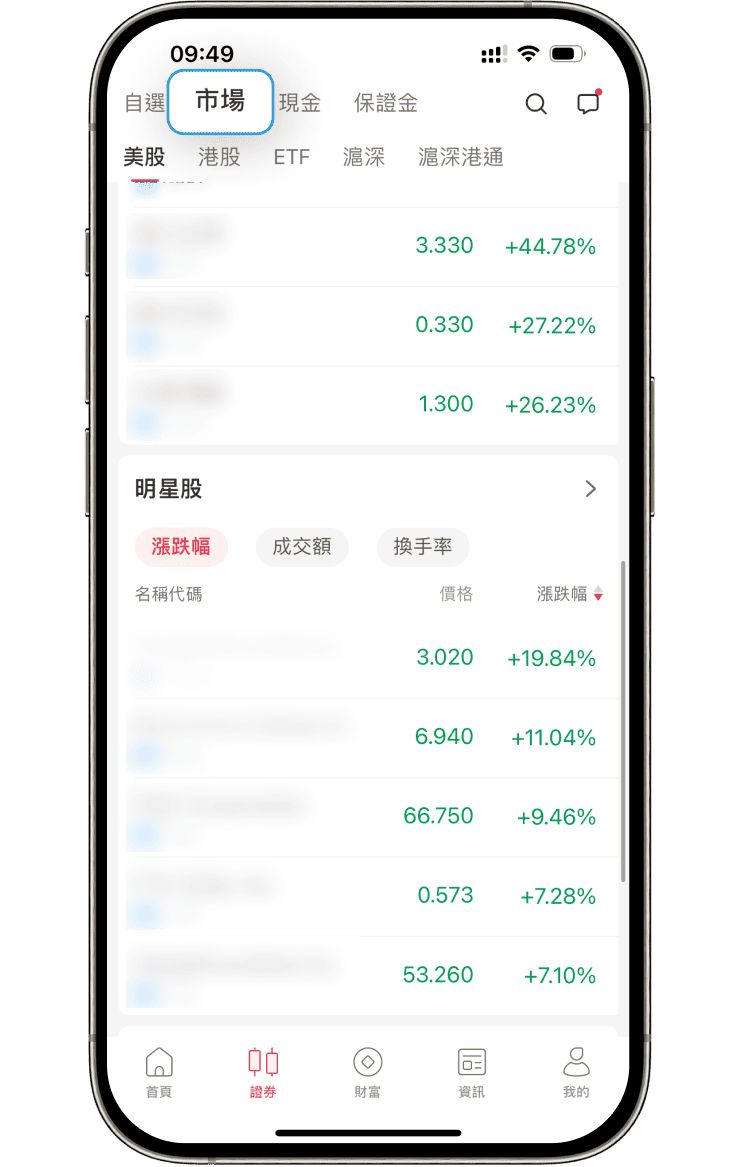Switch to the 滬深港通 market tab

460,157
